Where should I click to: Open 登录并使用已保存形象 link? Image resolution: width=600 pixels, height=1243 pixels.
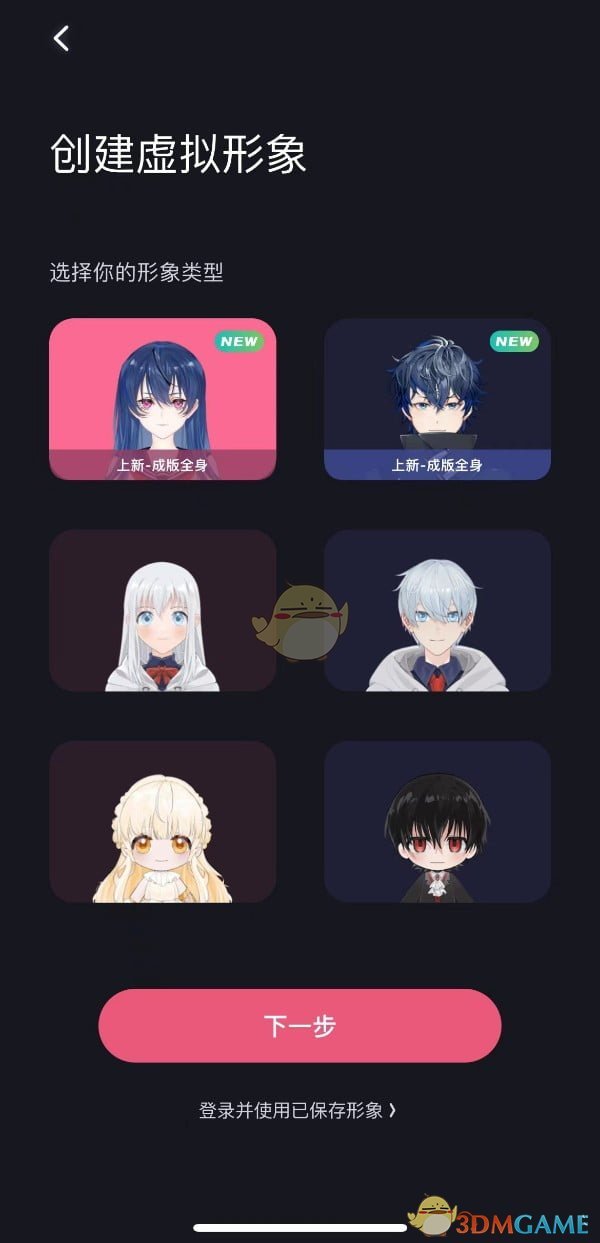298,1110
